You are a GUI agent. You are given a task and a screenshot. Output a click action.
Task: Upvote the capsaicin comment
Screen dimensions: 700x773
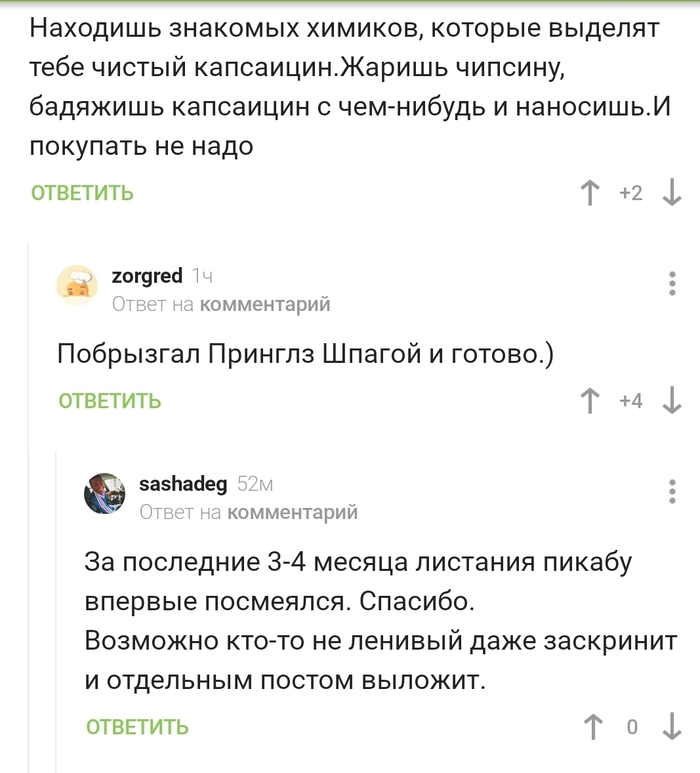pyautogui.click(x=590, y=193)
